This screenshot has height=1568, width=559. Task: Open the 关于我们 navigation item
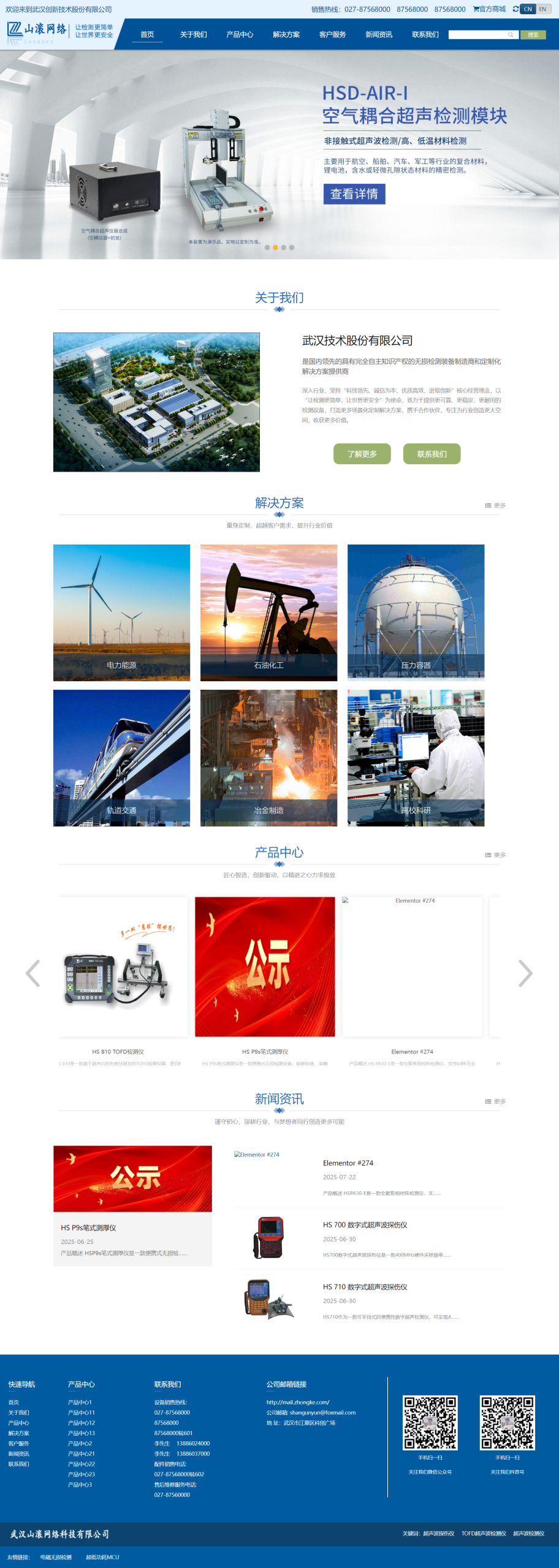(193, 35)
